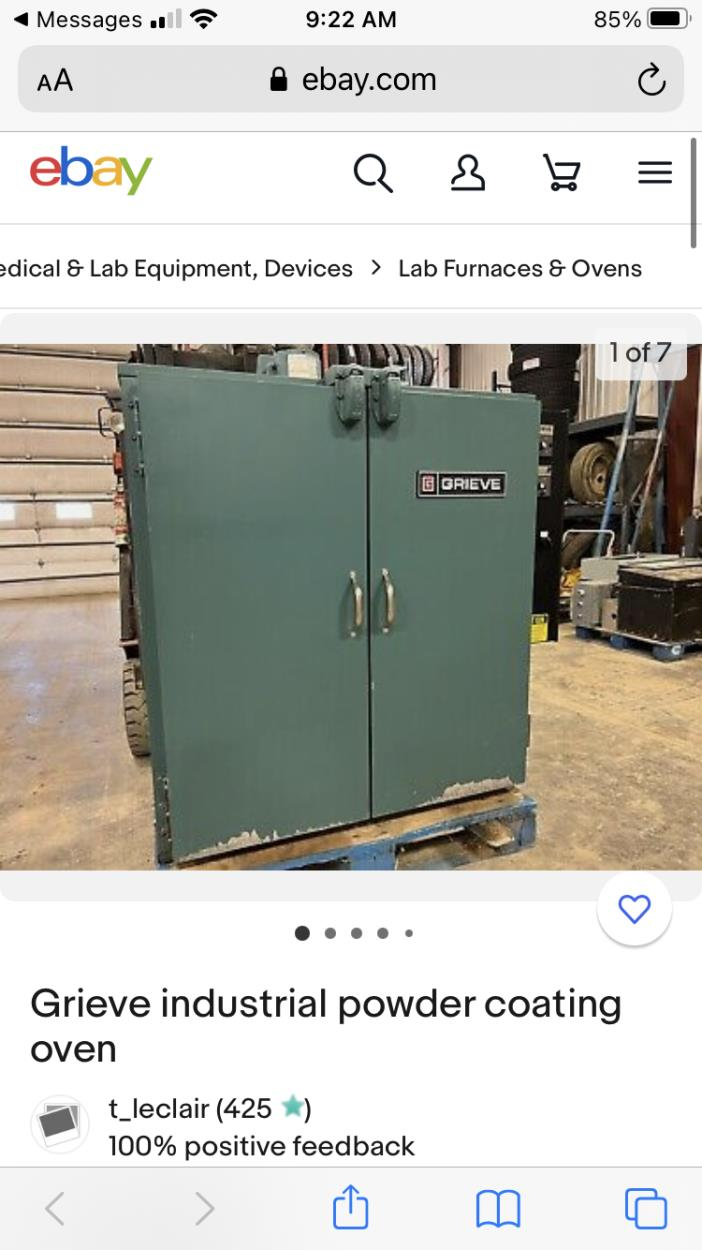Open the reader text size AA menu
Viewport: 702px width, 1250px height.
[55, 81]
